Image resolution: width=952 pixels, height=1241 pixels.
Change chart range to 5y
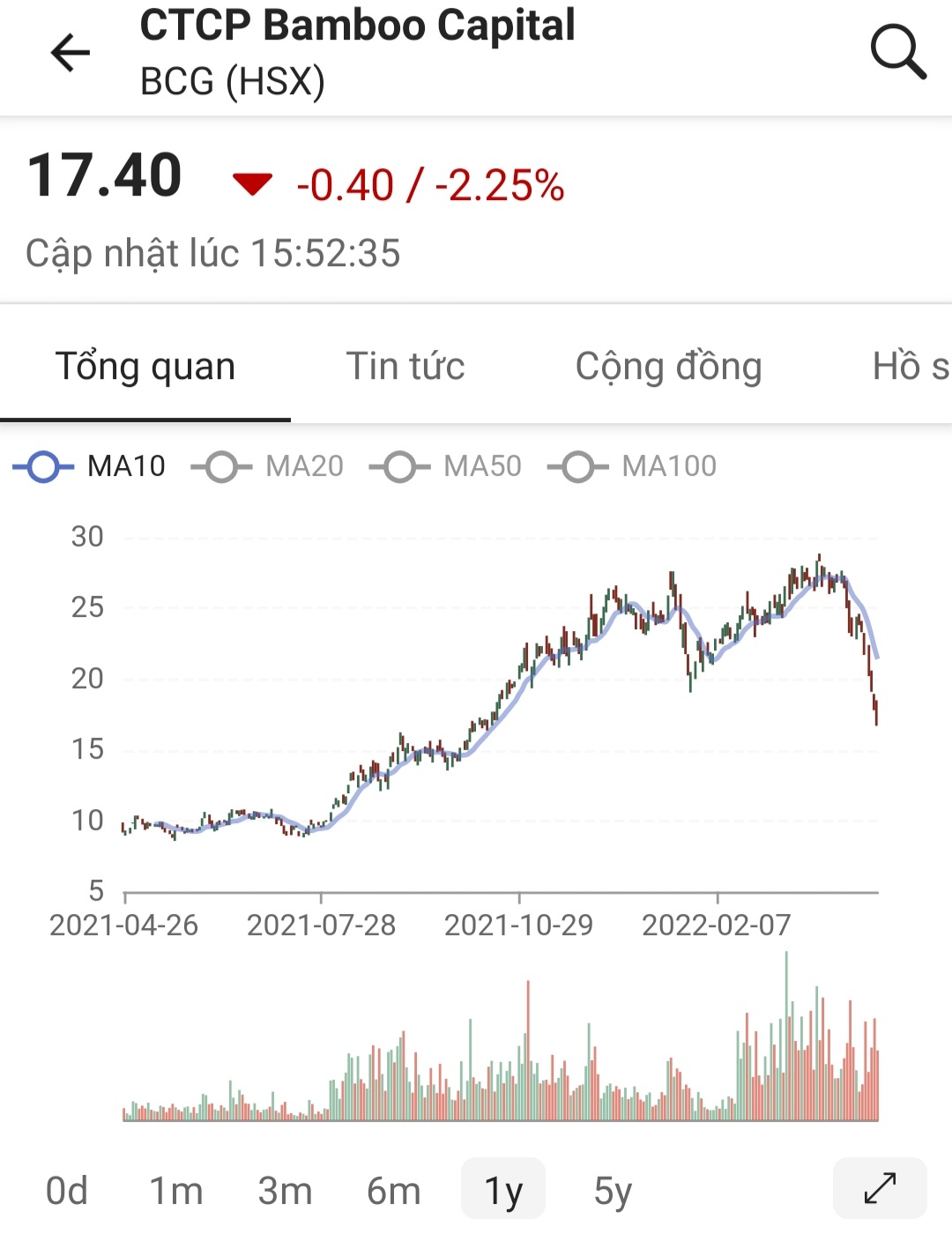(x=613, y=1191)
